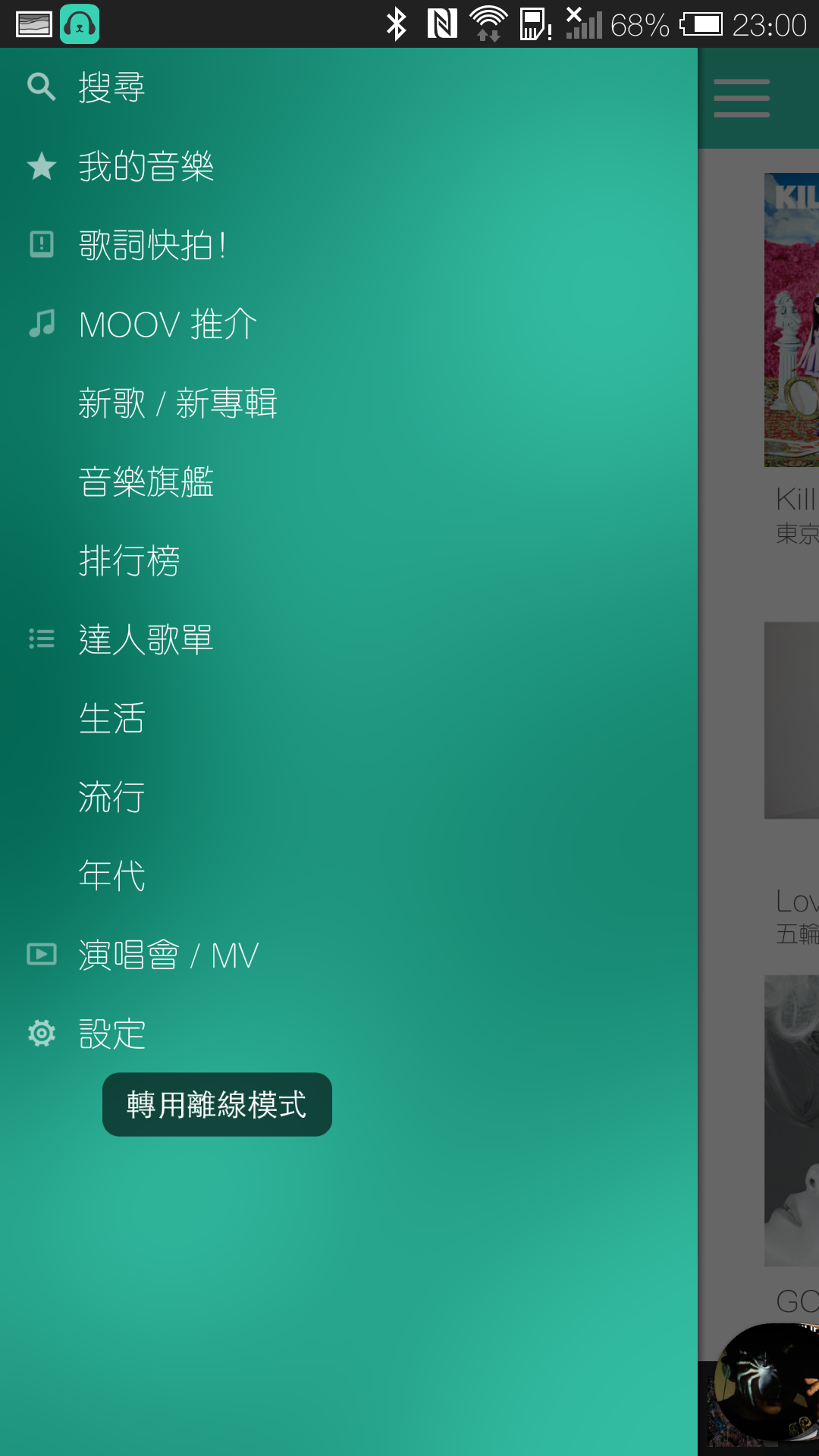Viewport: 819px width, 1456px height.
Task: Open 音樂旗艦
Action: [146, 482]
